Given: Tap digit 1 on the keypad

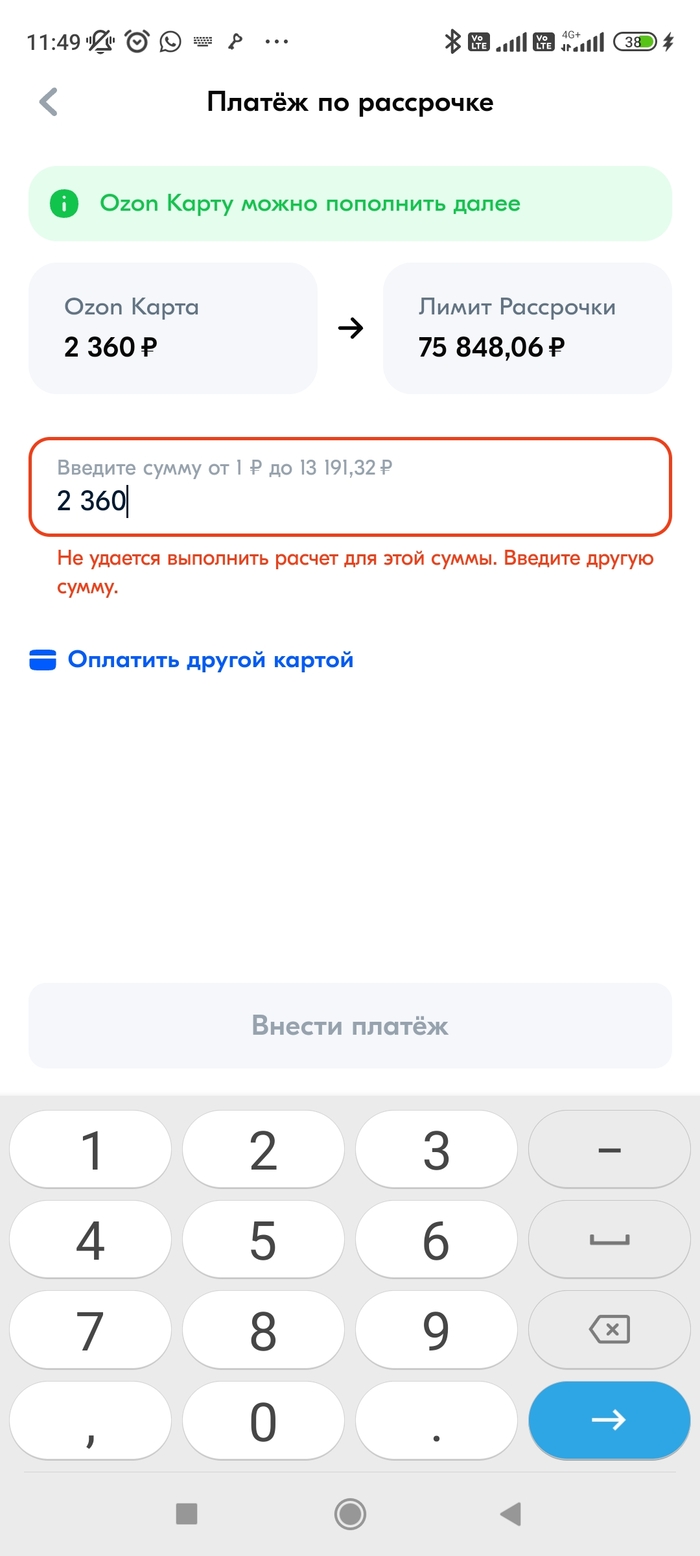Looking at the screenshot, I should pos(90,1151).
